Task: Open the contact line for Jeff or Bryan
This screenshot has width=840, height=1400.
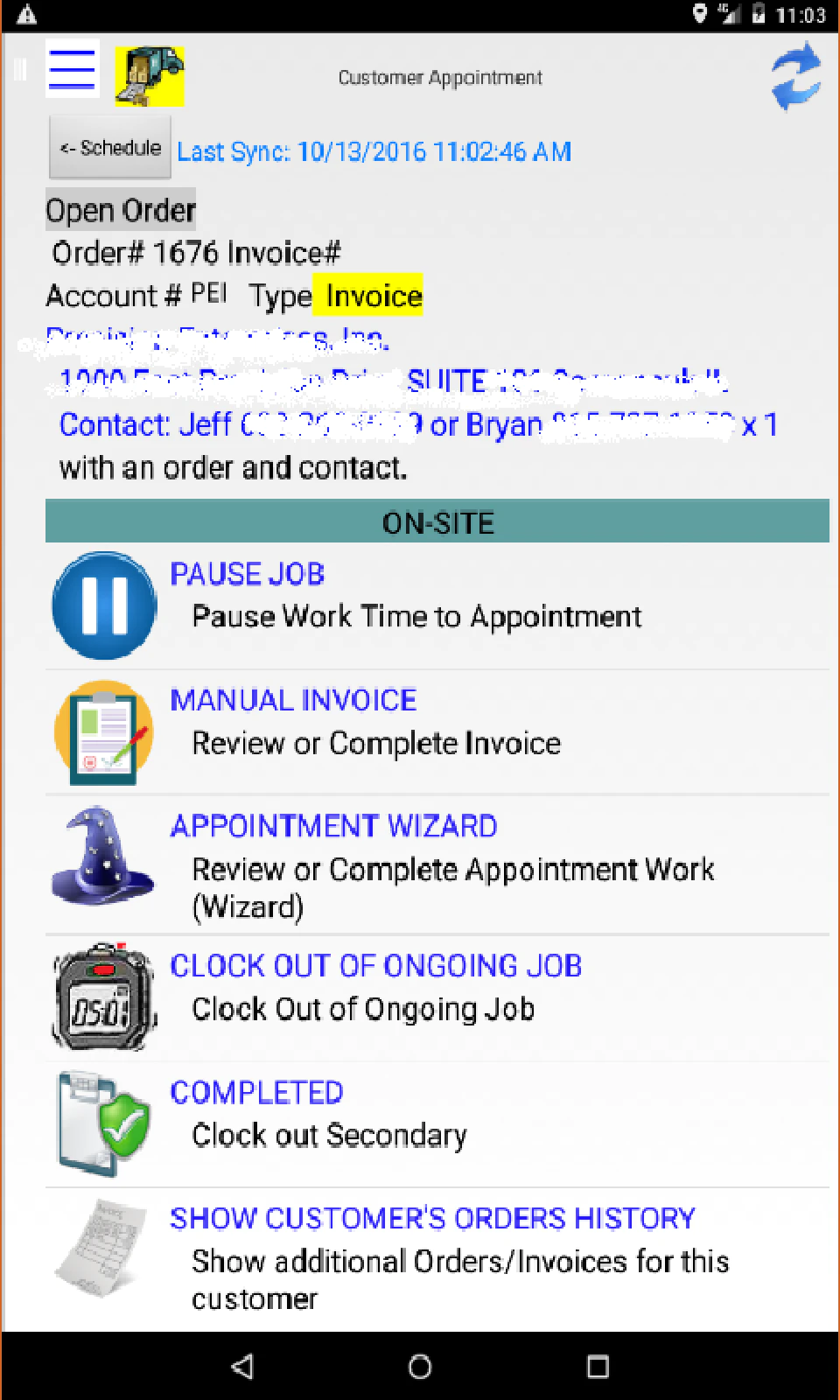Action: point(418,425)
